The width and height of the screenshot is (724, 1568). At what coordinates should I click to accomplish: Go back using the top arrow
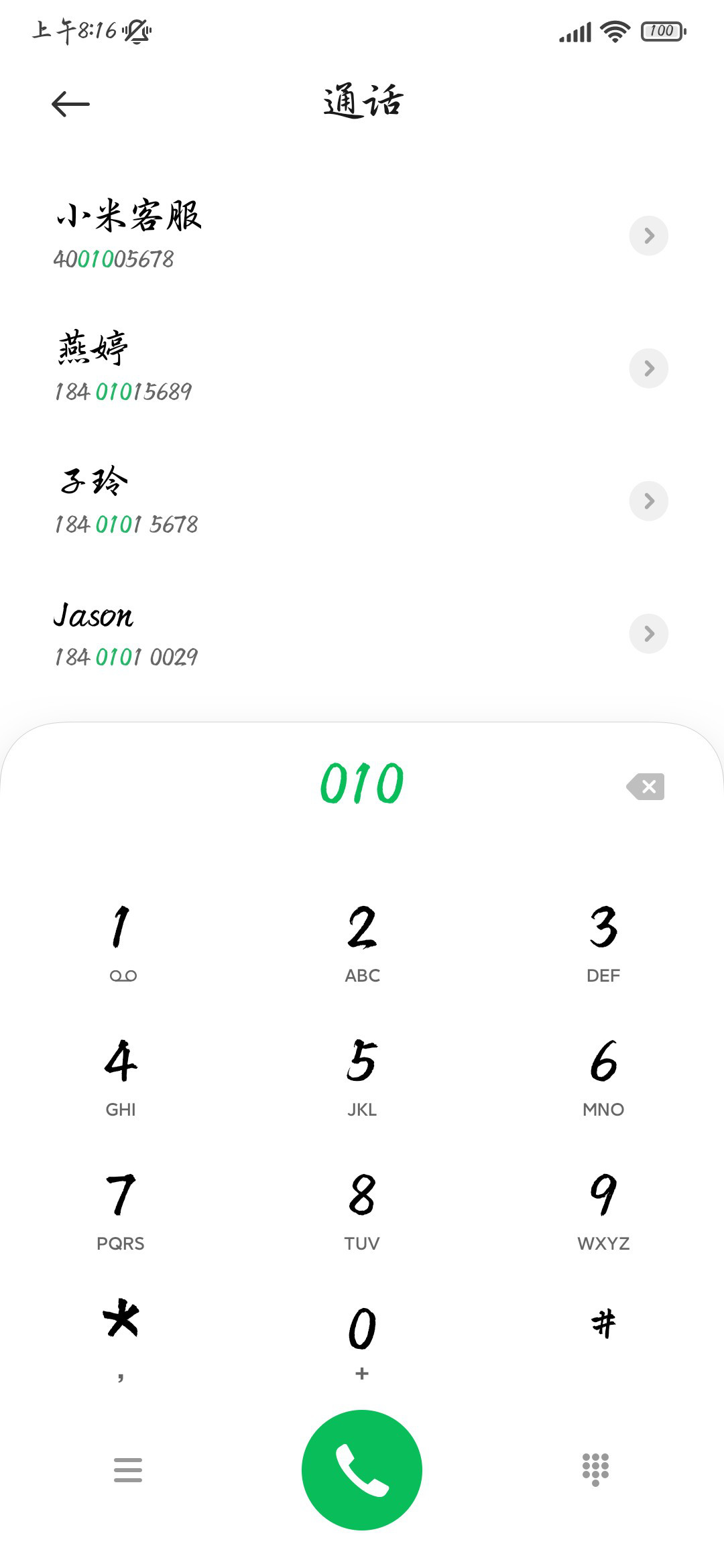coord(70,104)
